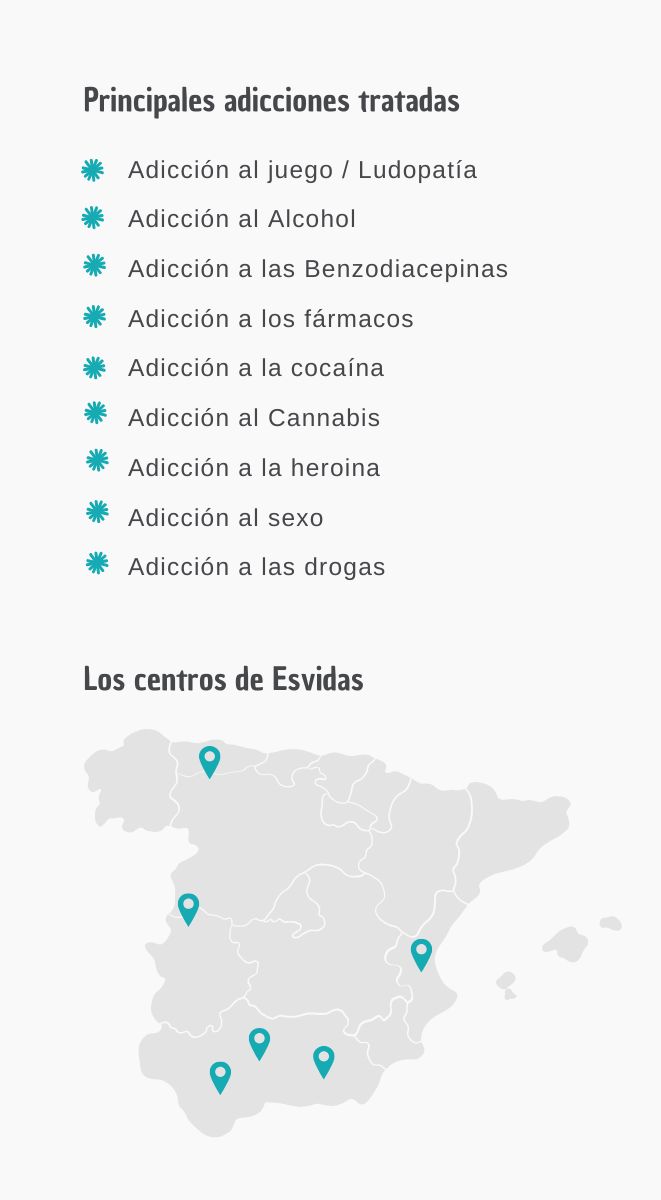
Task: Open the Córdoba center pin on the map
Action: pyautogui.click(x=259, y=1043)
